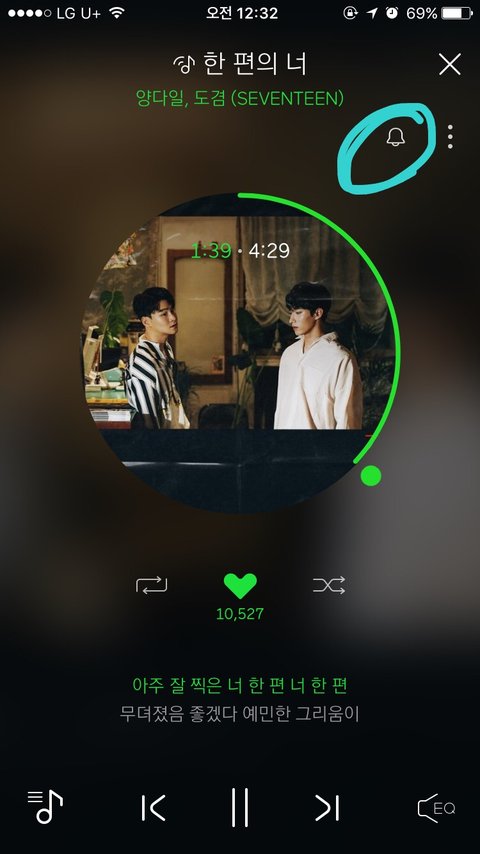Open the three-dot overflow menu
480x854 pixels.
450,137
